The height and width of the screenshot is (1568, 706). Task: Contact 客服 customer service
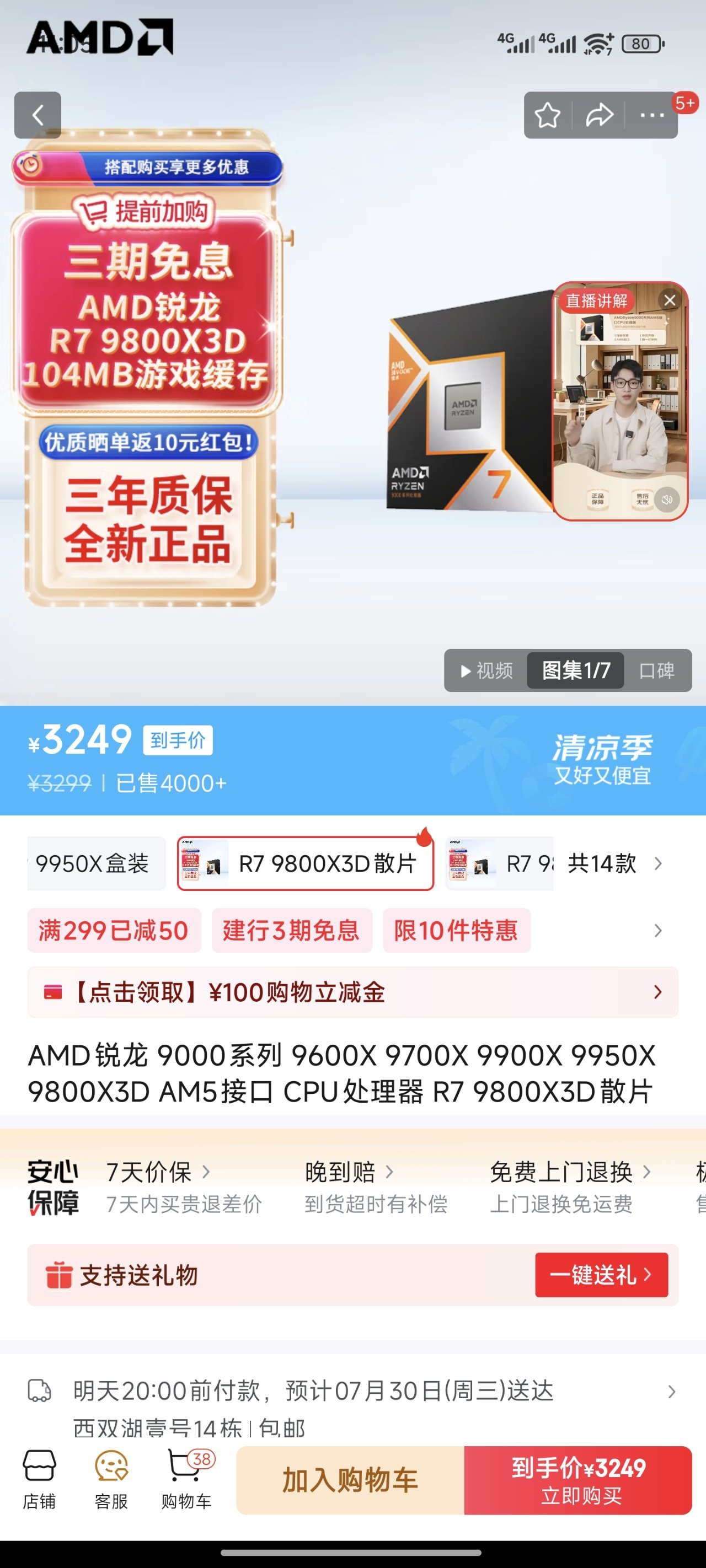click(111, 1479)
